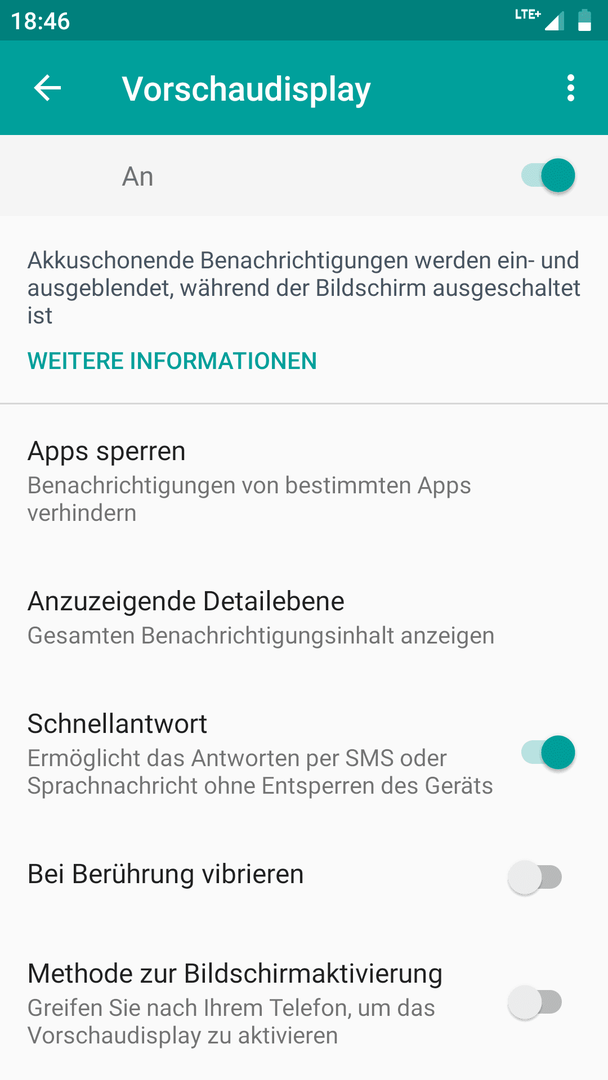Enable Methode zur Bildschirmaktivierung
608x1080 pixels.
535,1001
